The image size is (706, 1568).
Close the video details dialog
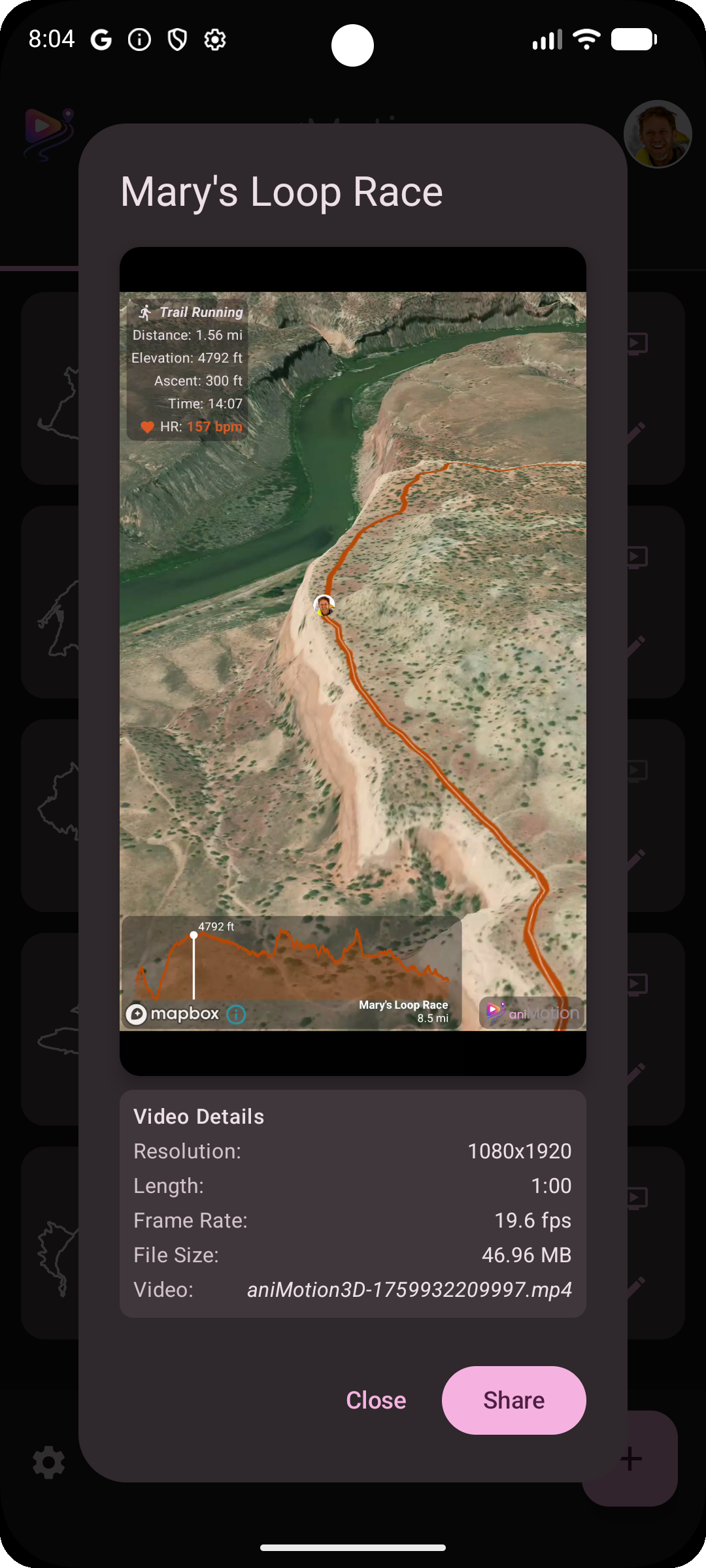(x=376, y=1400)
